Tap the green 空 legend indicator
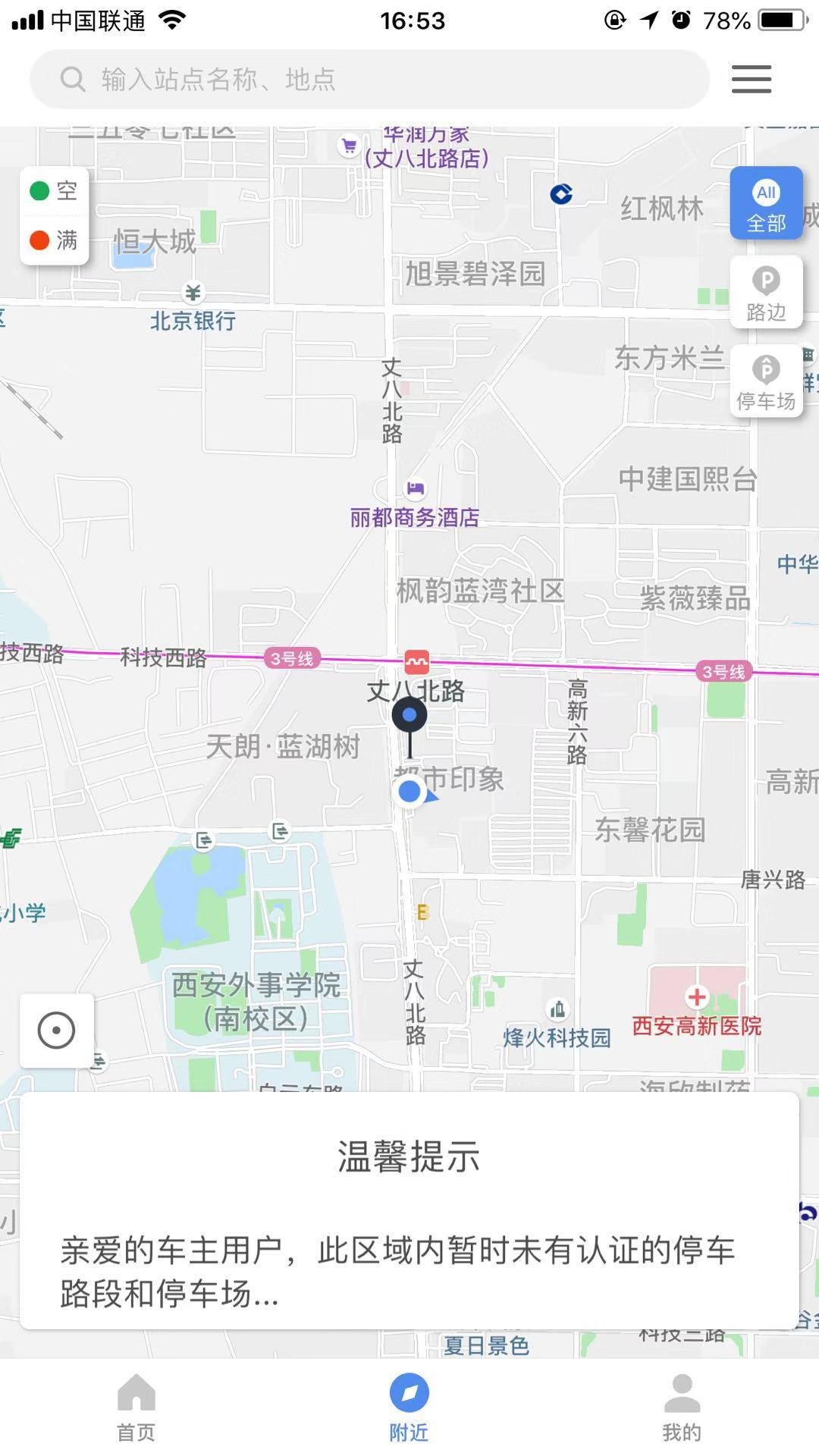 coord(39,190)
